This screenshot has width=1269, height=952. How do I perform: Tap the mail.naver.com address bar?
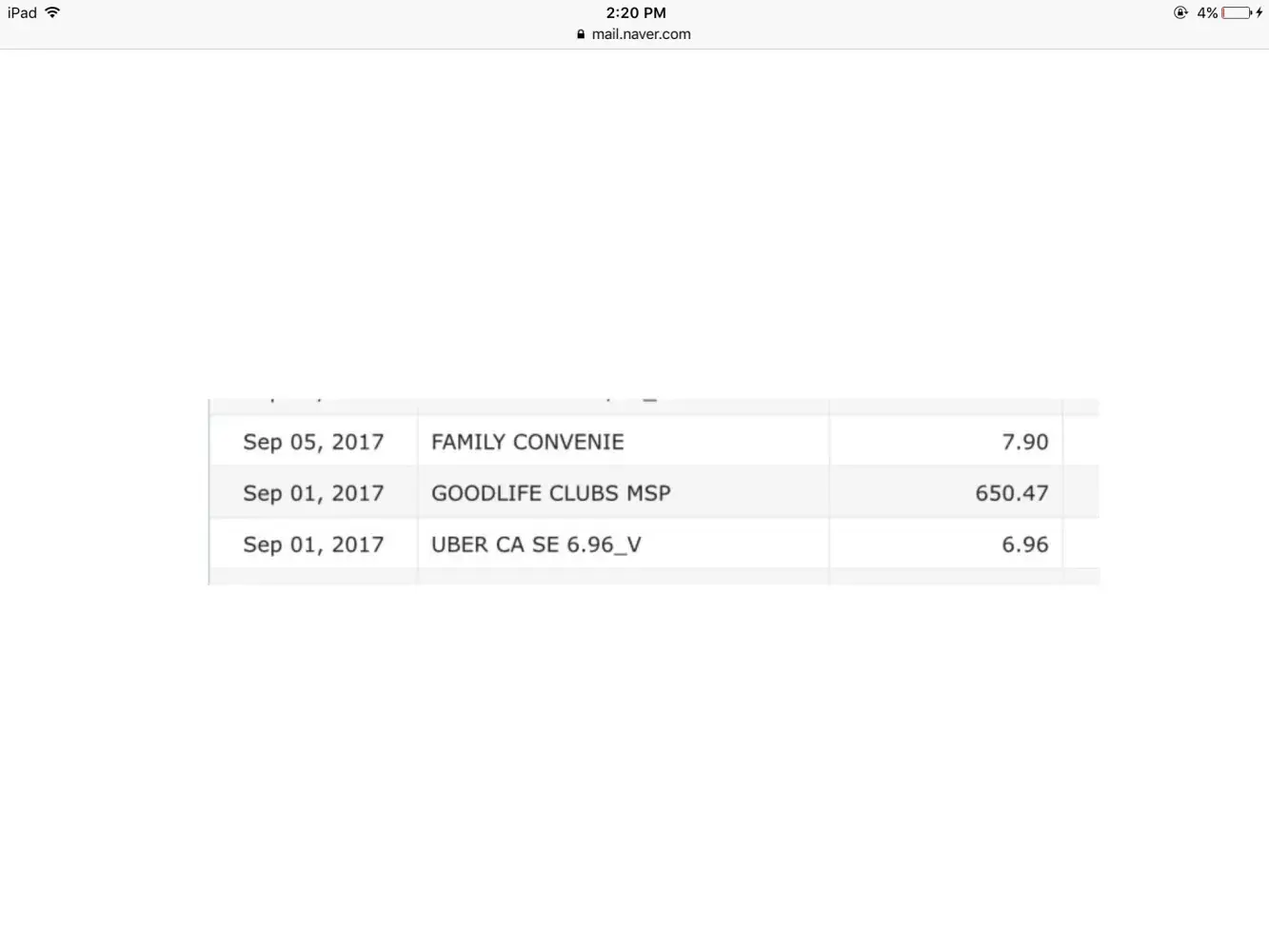[635, 34]
